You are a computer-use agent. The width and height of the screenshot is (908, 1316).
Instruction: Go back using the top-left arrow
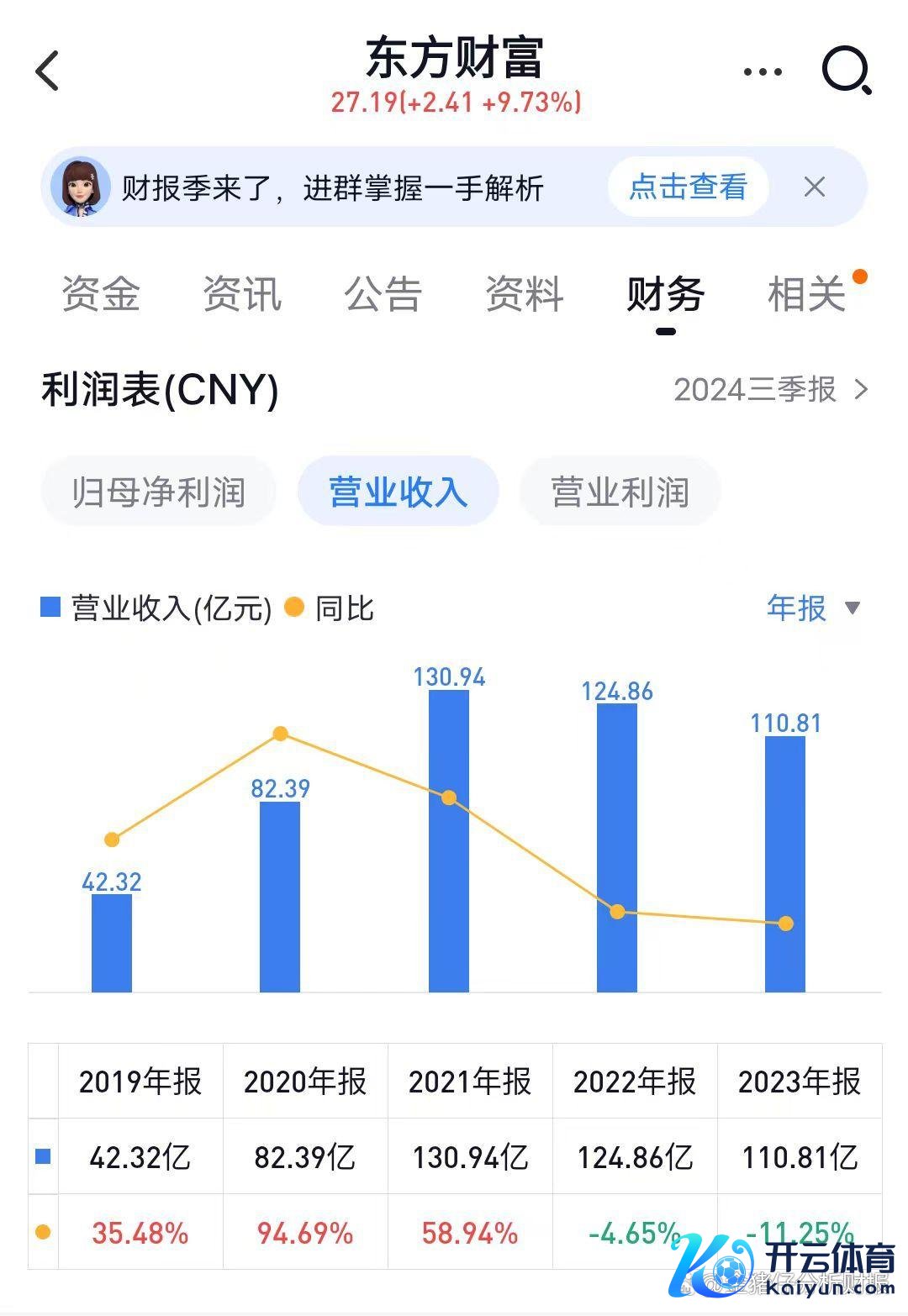pos(48,71)
